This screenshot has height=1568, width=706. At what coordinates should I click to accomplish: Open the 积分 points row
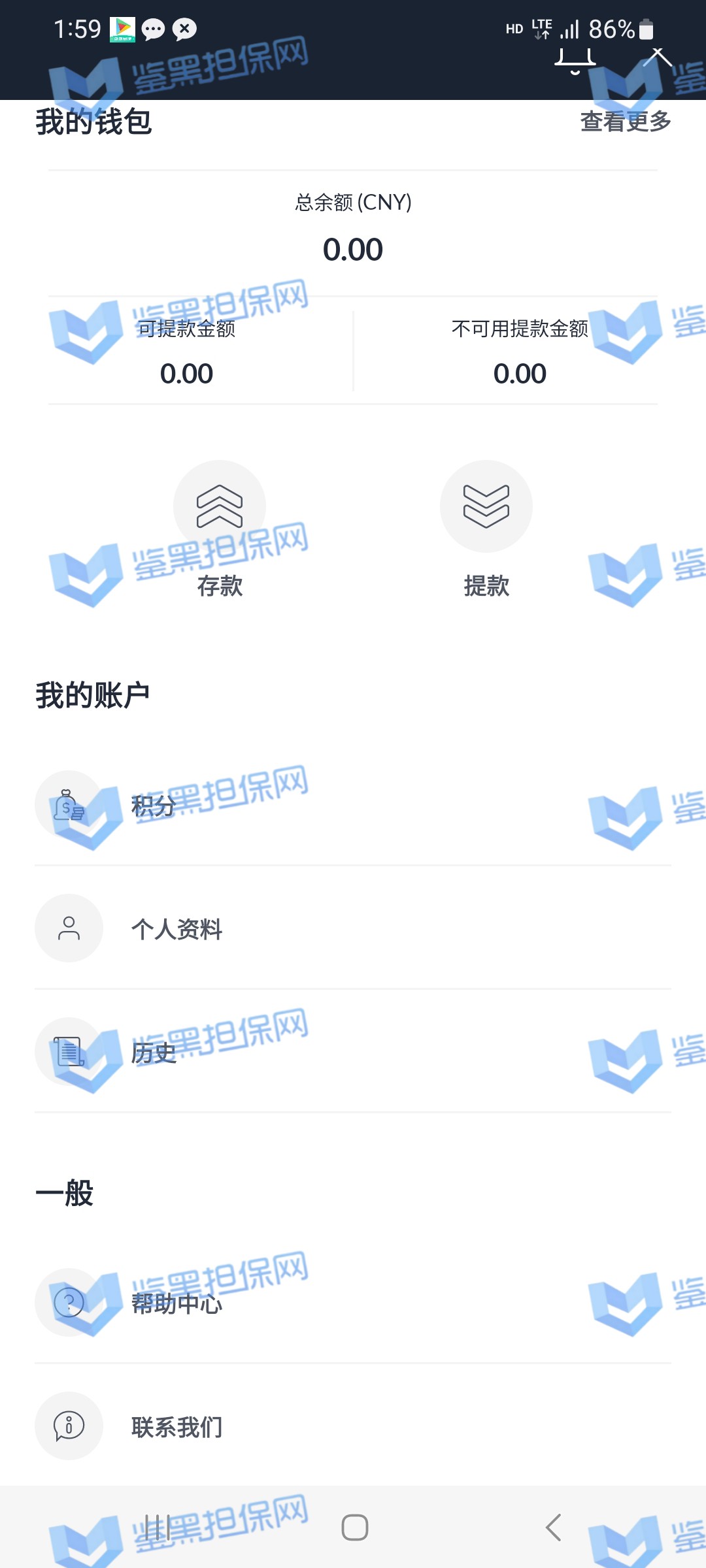[353, 806]
